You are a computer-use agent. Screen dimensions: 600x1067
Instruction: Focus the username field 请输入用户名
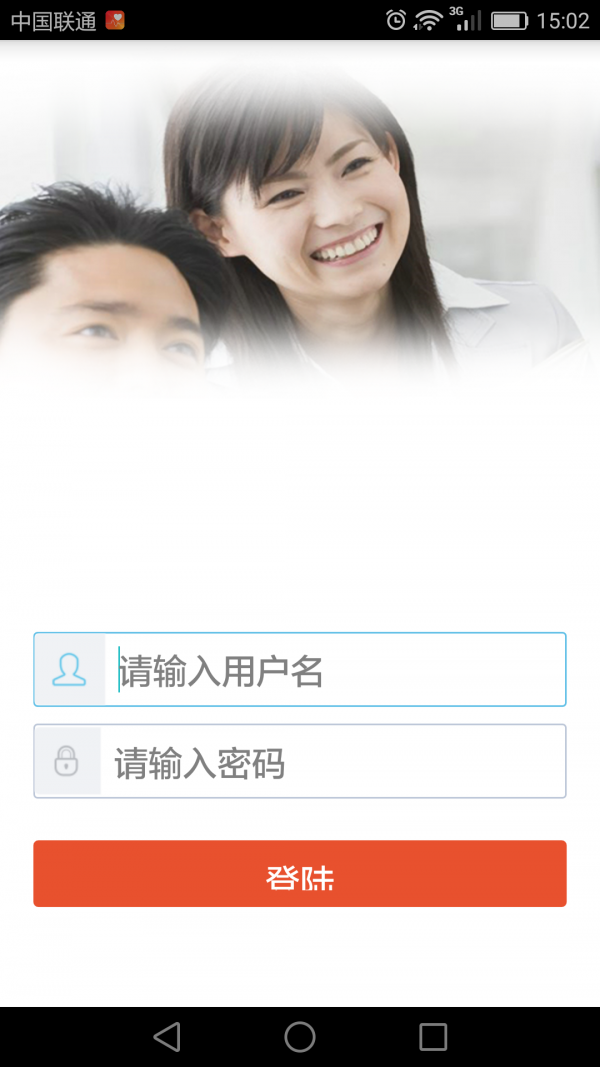pos(335,670)
